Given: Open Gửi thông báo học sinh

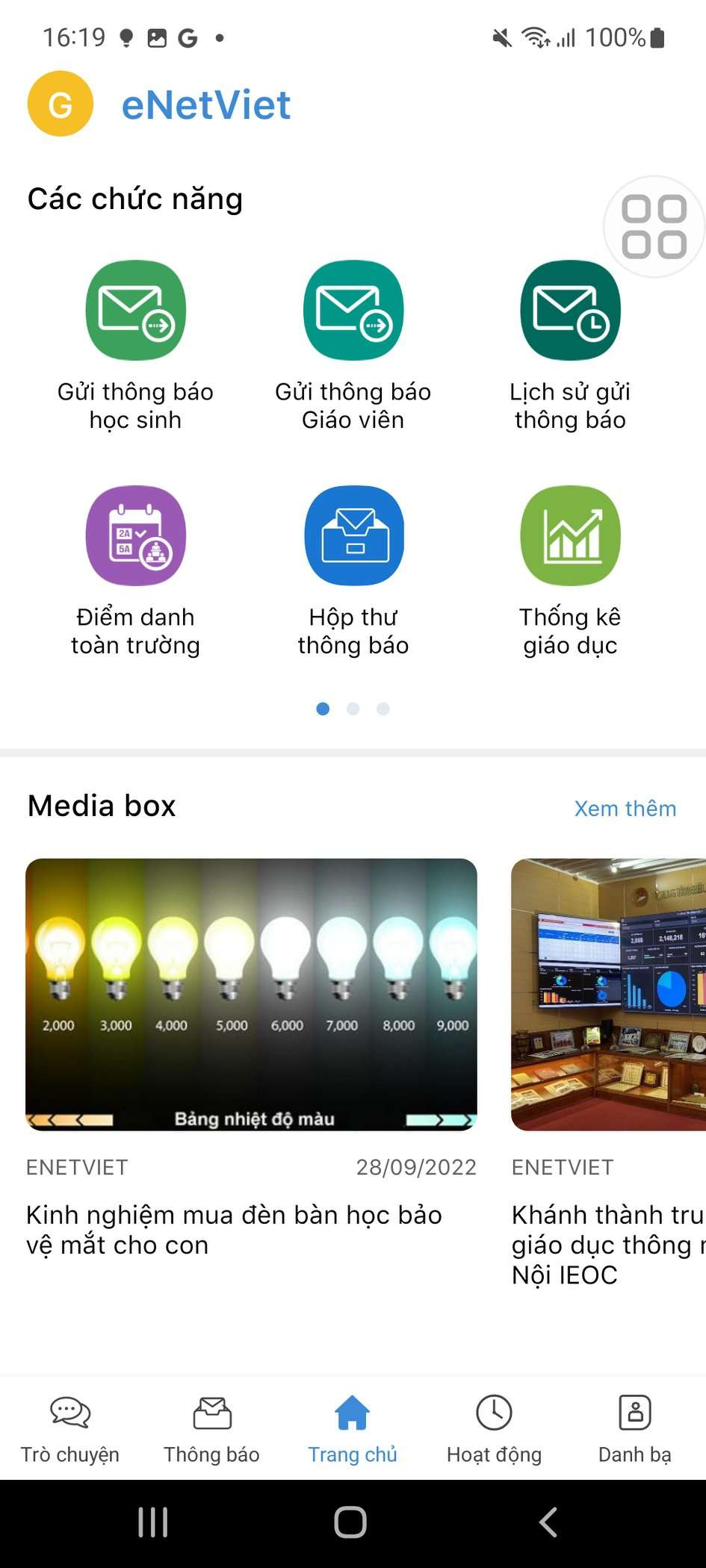Looking at the screenshot, I should pyautogui.click(x=136, y=311).
